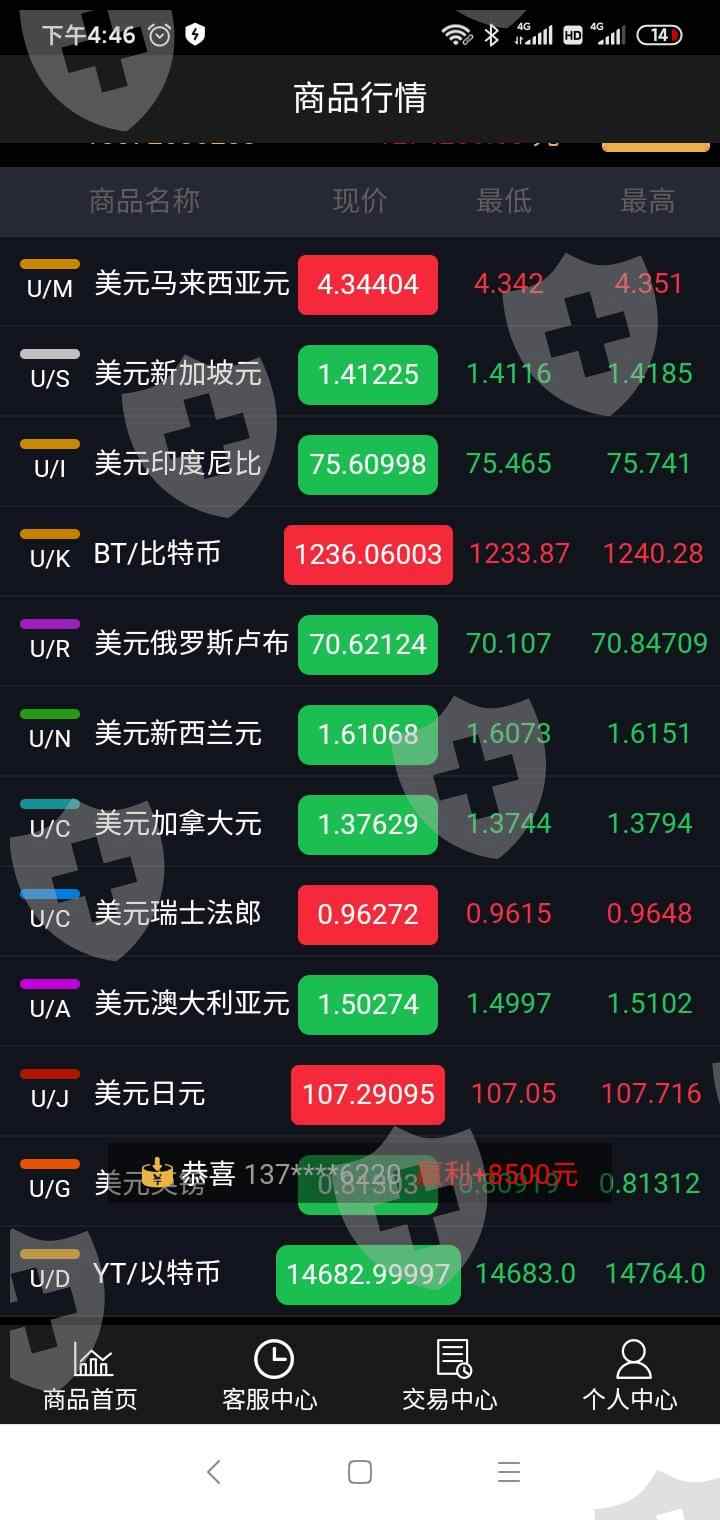This screenshot has height=1520, width=720.
Task: Open the 美元新西兰元 row
Action: pos(360,733)
